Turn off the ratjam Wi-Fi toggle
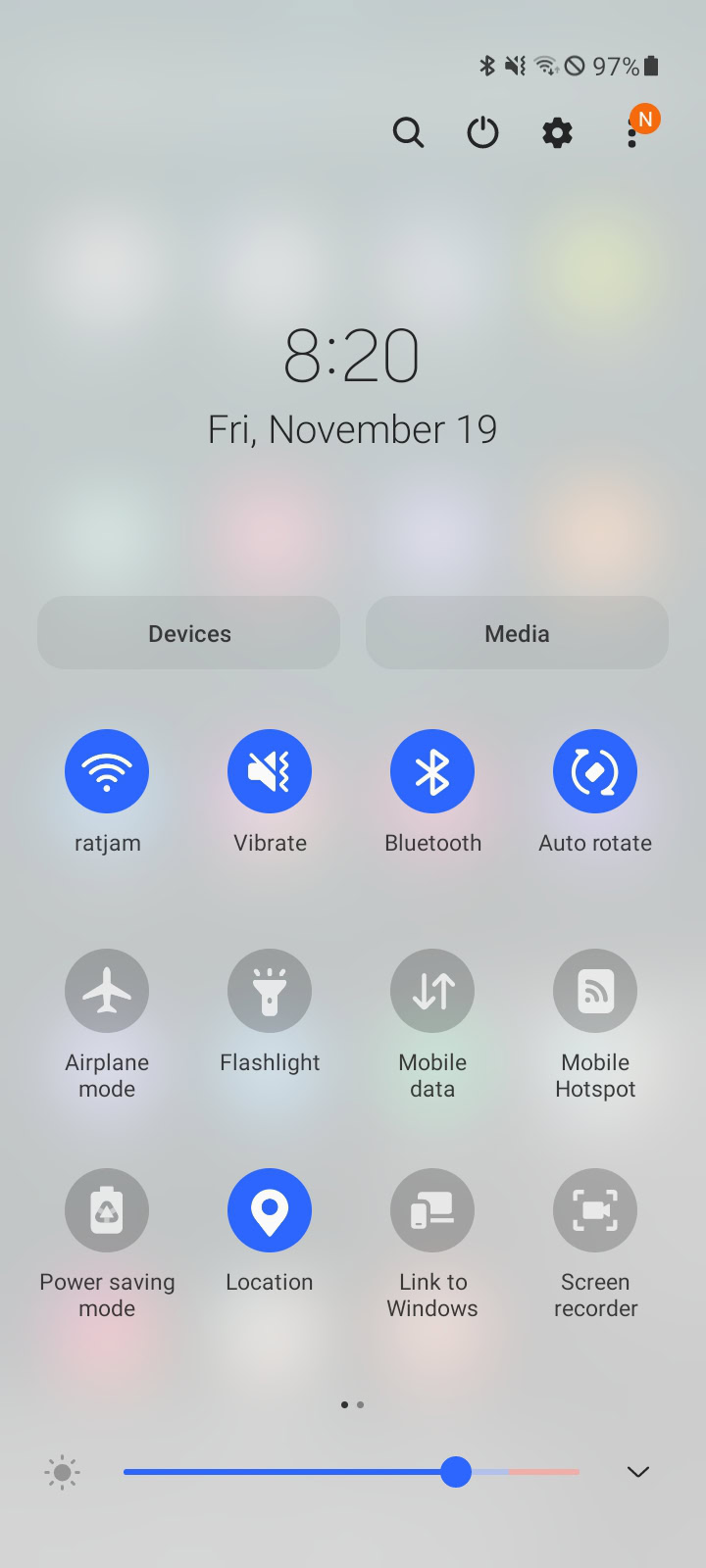Viewport: 706px width, 1568px height. pyautogui.click(x=107, y=771)
